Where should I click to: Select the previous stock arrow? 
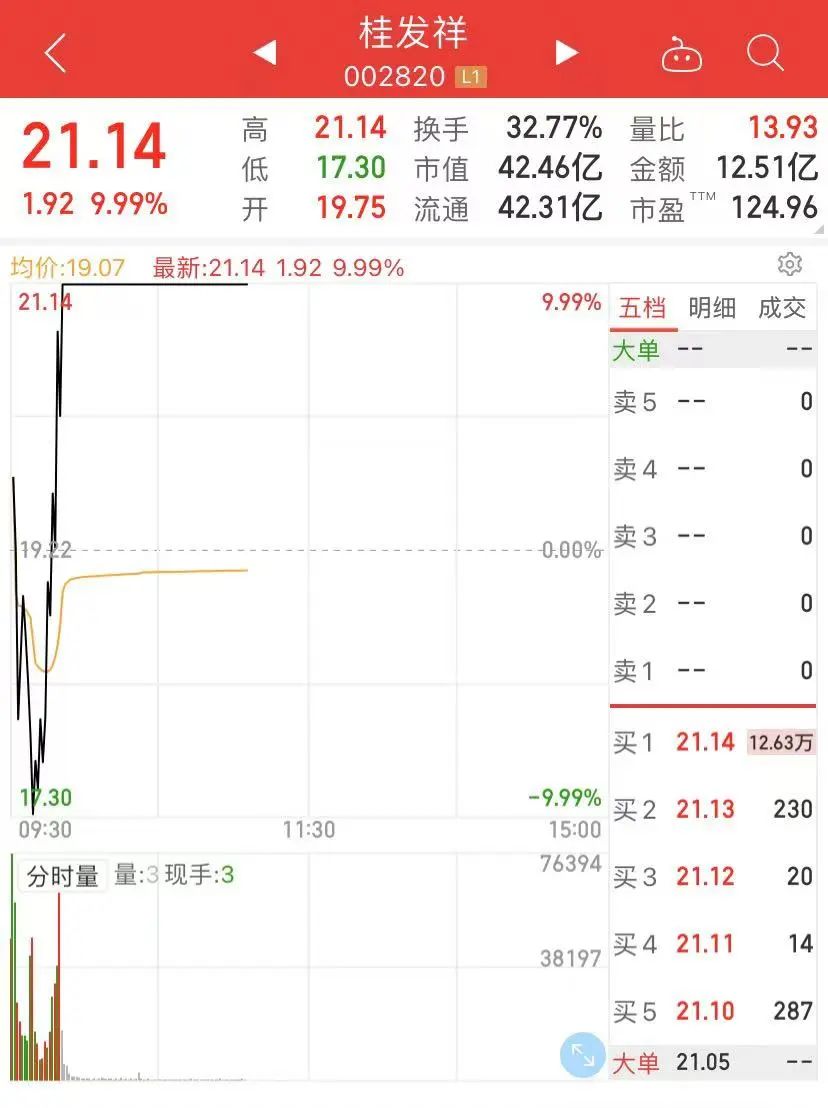coord(265,52)
